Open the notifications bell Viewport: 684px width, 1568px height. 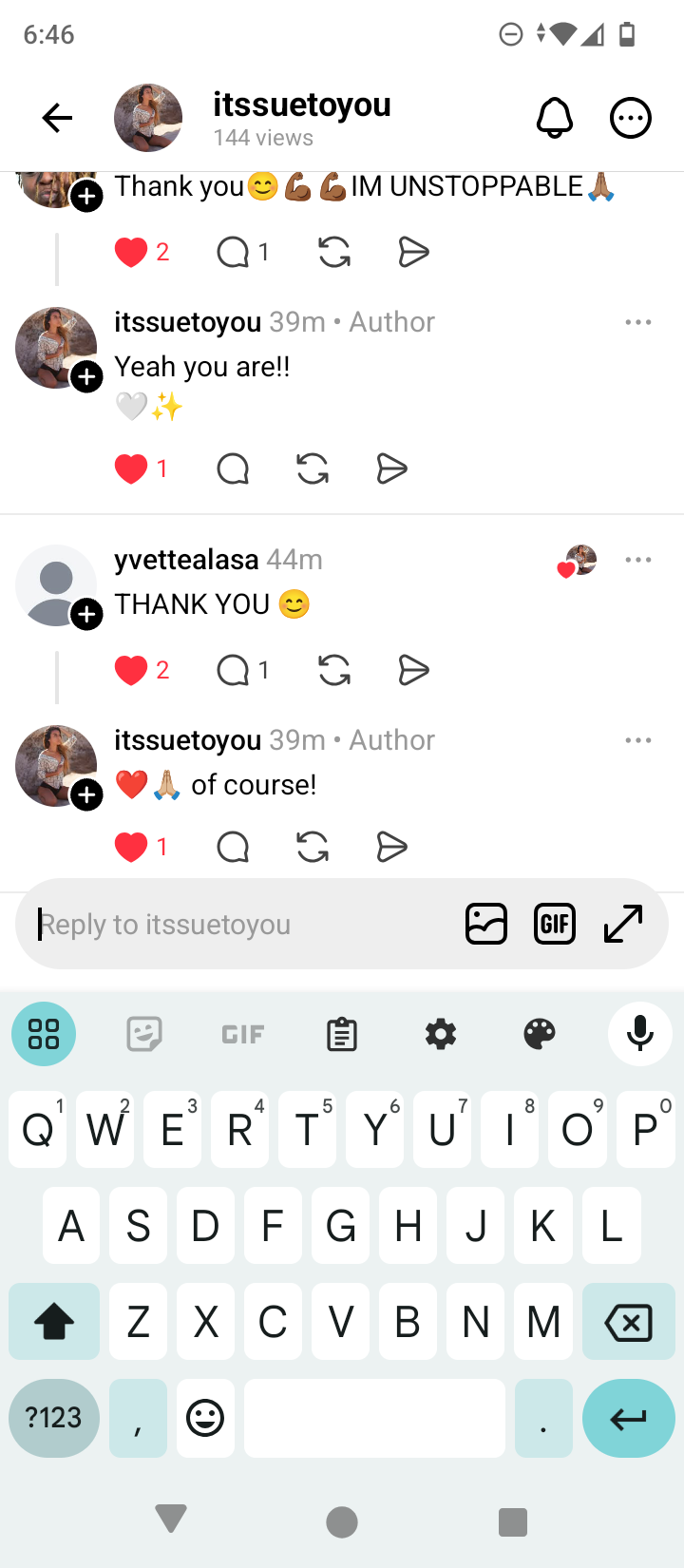coord(555,118)
